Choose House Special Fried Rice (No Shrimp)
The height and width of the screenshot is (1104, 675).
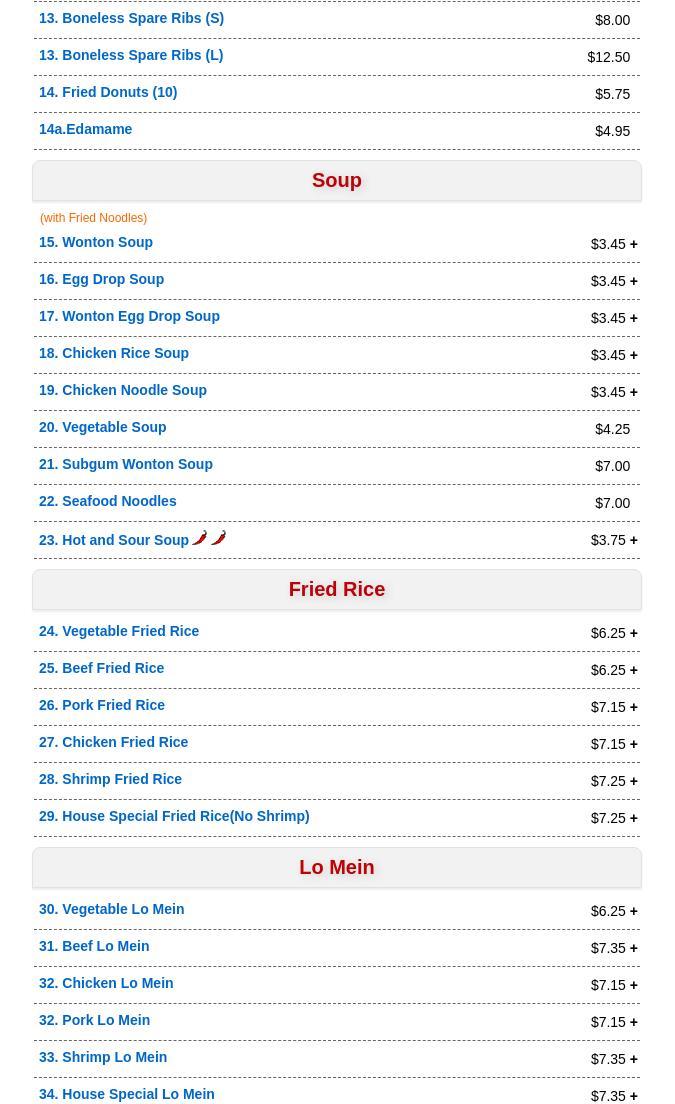(x=174, y=816)
